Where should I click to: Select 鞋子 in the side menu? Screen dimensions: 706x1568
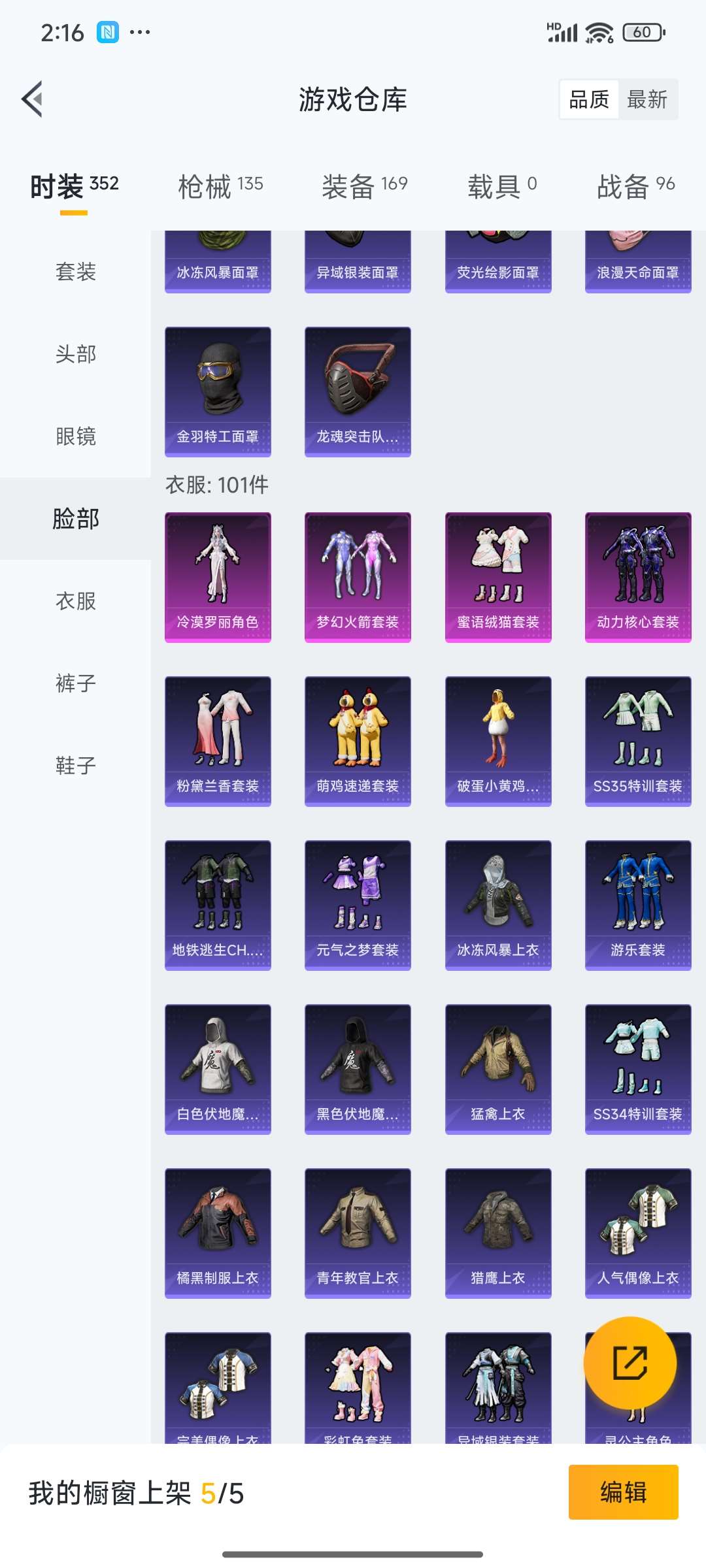75,766
